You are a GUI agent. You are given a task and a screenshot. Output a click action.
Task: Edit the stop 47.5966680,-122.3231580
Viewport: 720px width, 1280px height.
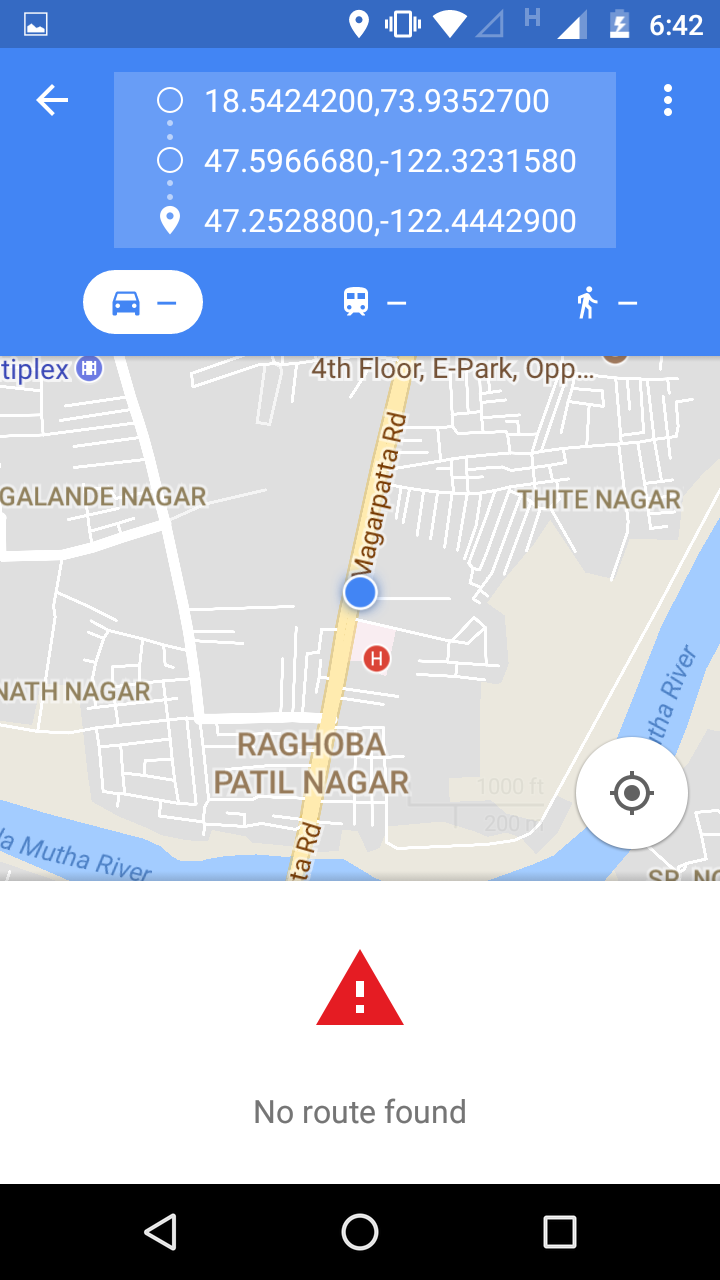click(389, 161)
